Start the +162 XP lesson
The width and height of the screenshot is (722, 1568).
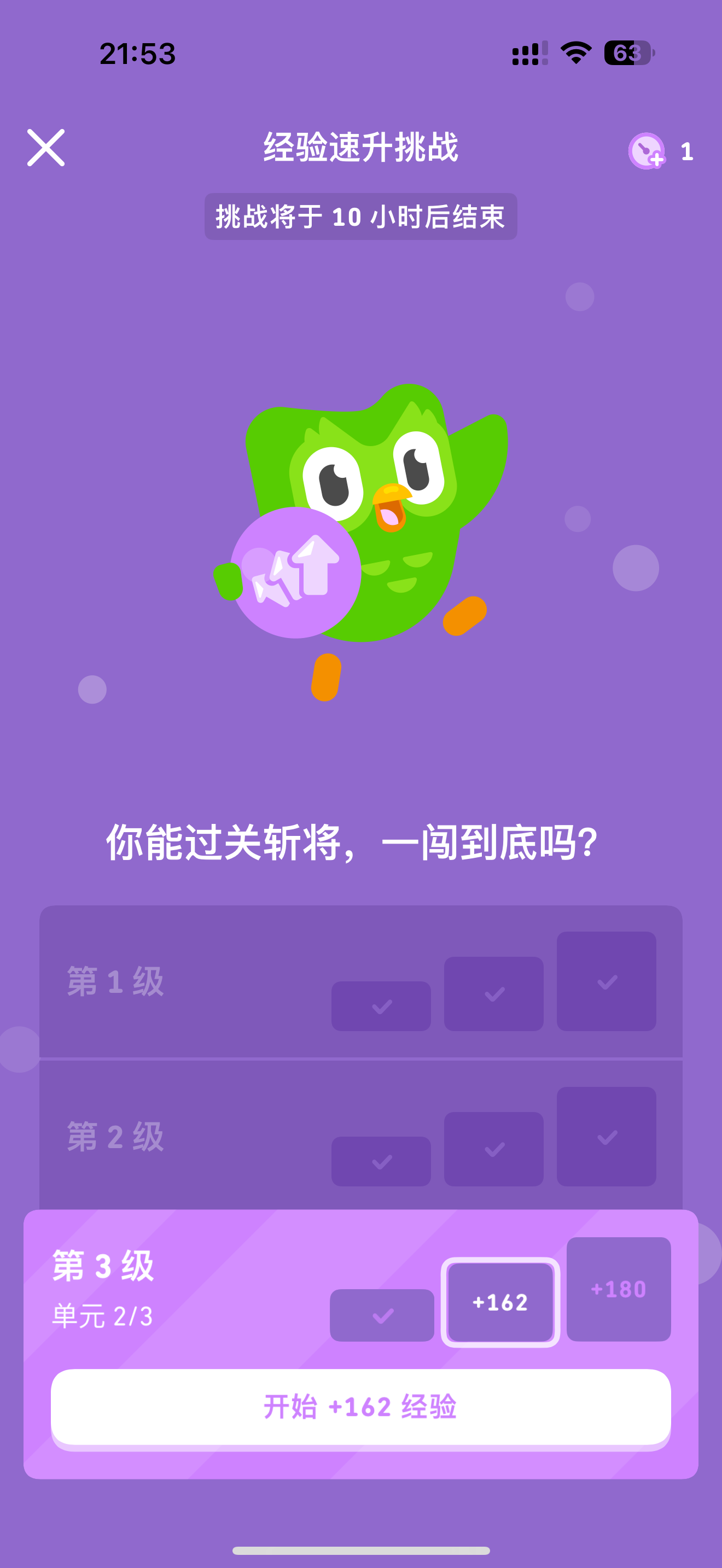click(x=361, y=1407)
